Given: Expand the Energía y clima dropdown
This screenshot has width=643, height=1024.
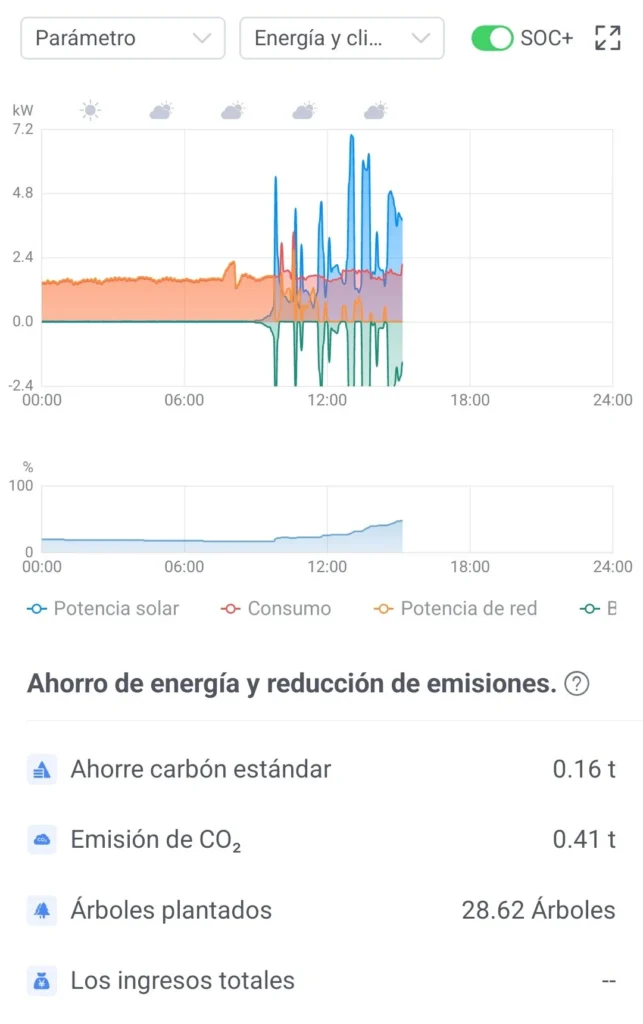Looking at the screenshot, I should point(341,39).
